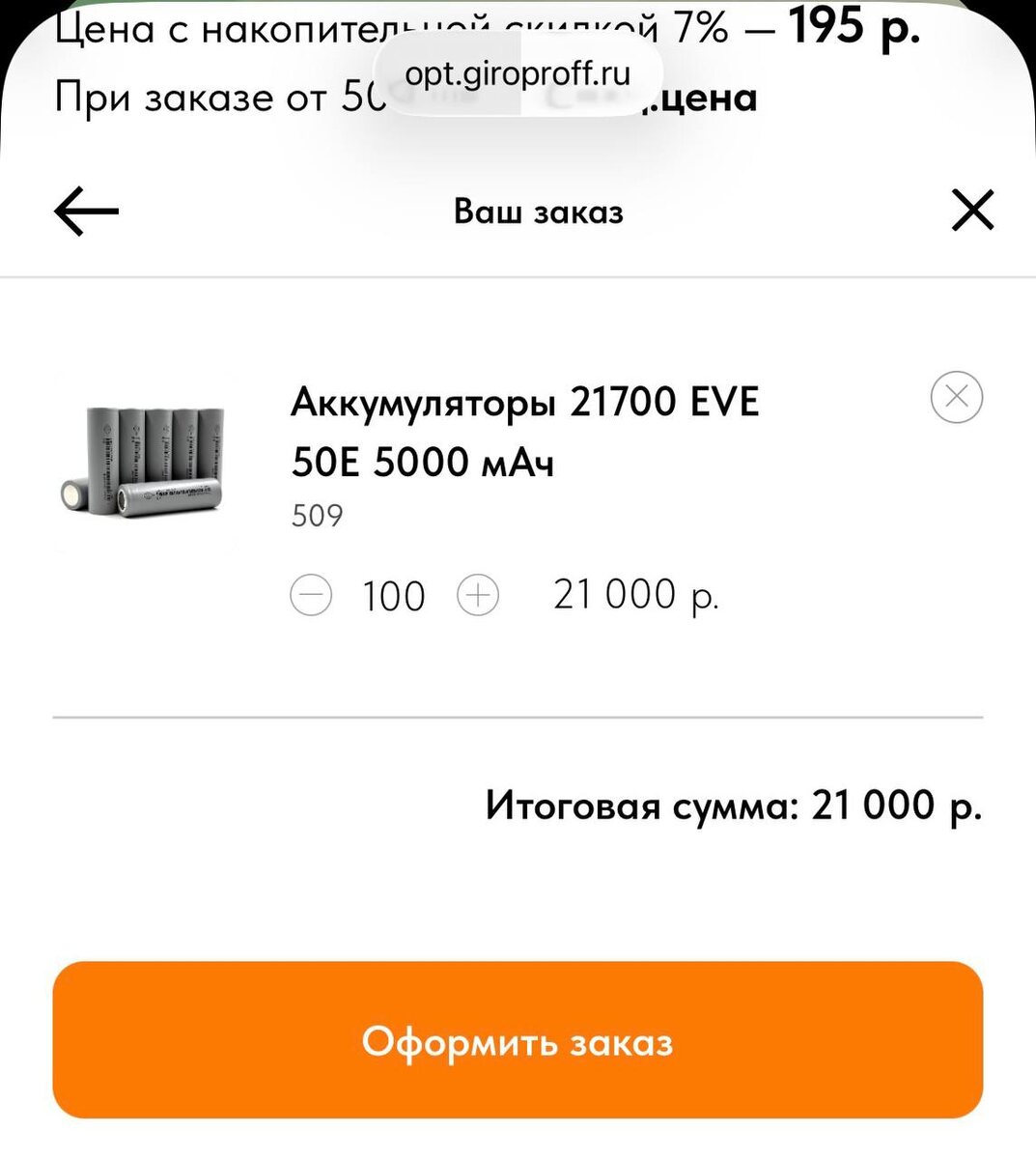The image size is (1036, 1159).
Task: Decrease the battery quantity by one
Action: click(x=311, y=596)
